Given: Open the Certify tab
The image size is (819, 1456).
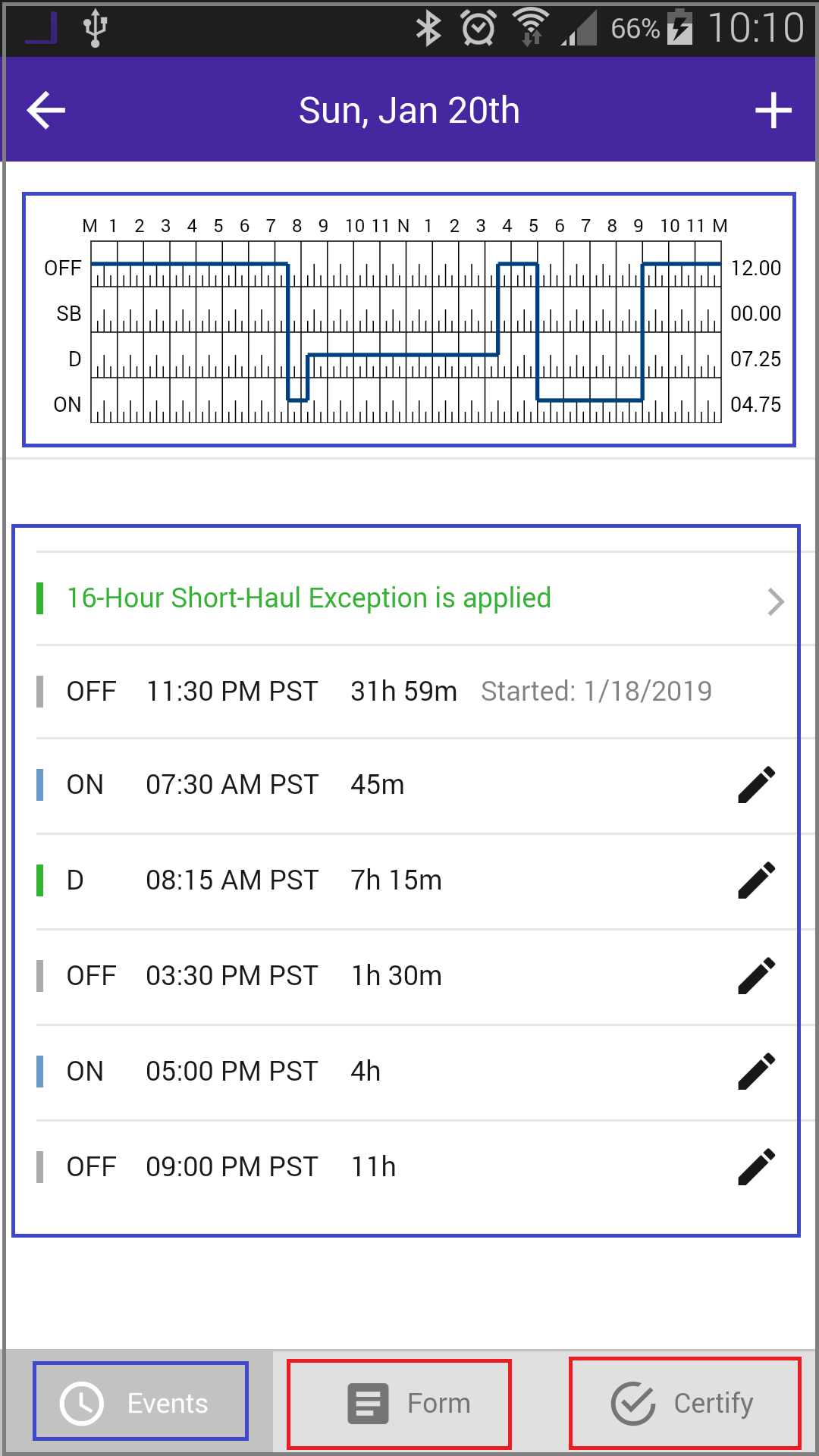Looking at the screenshot, I should 685,1403.
